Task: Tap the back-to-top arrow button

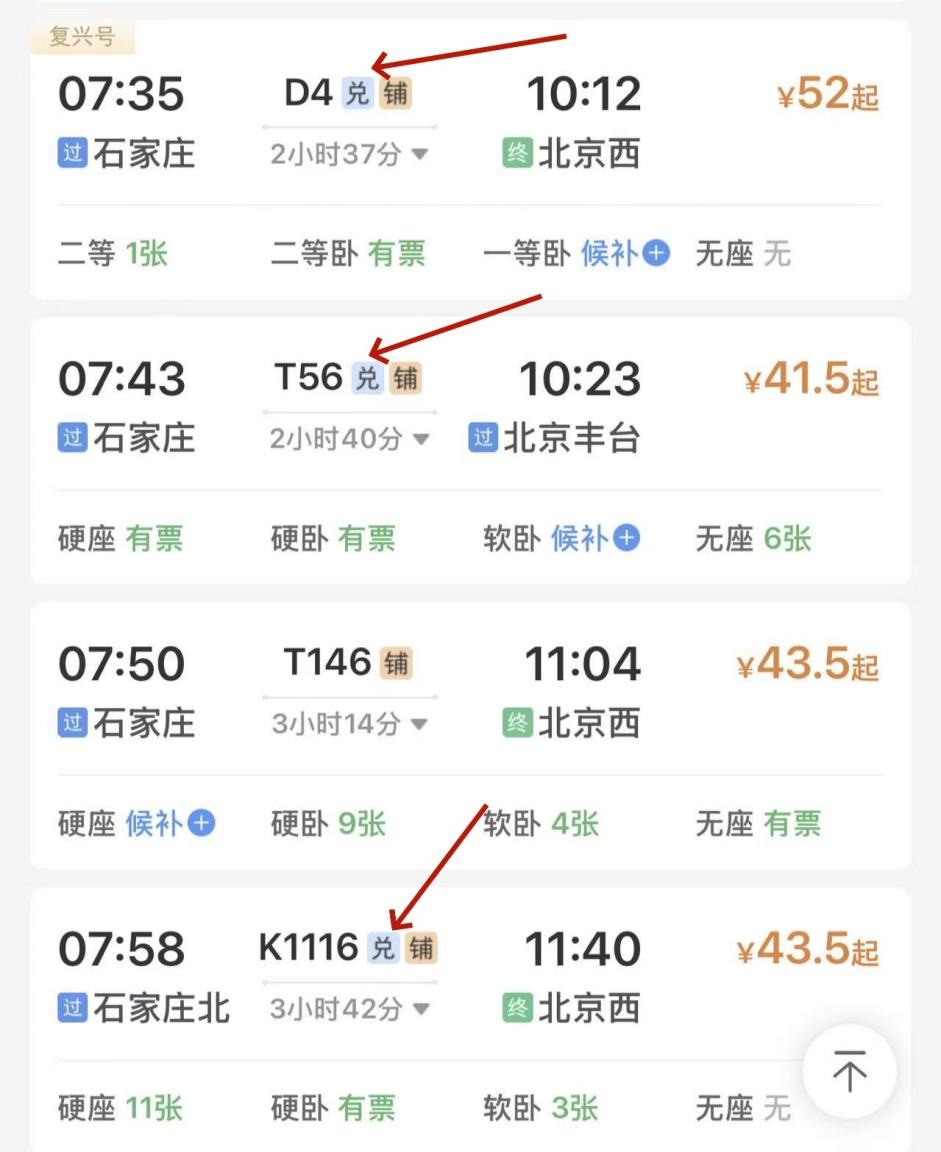Action: [x=850, y=1073]
